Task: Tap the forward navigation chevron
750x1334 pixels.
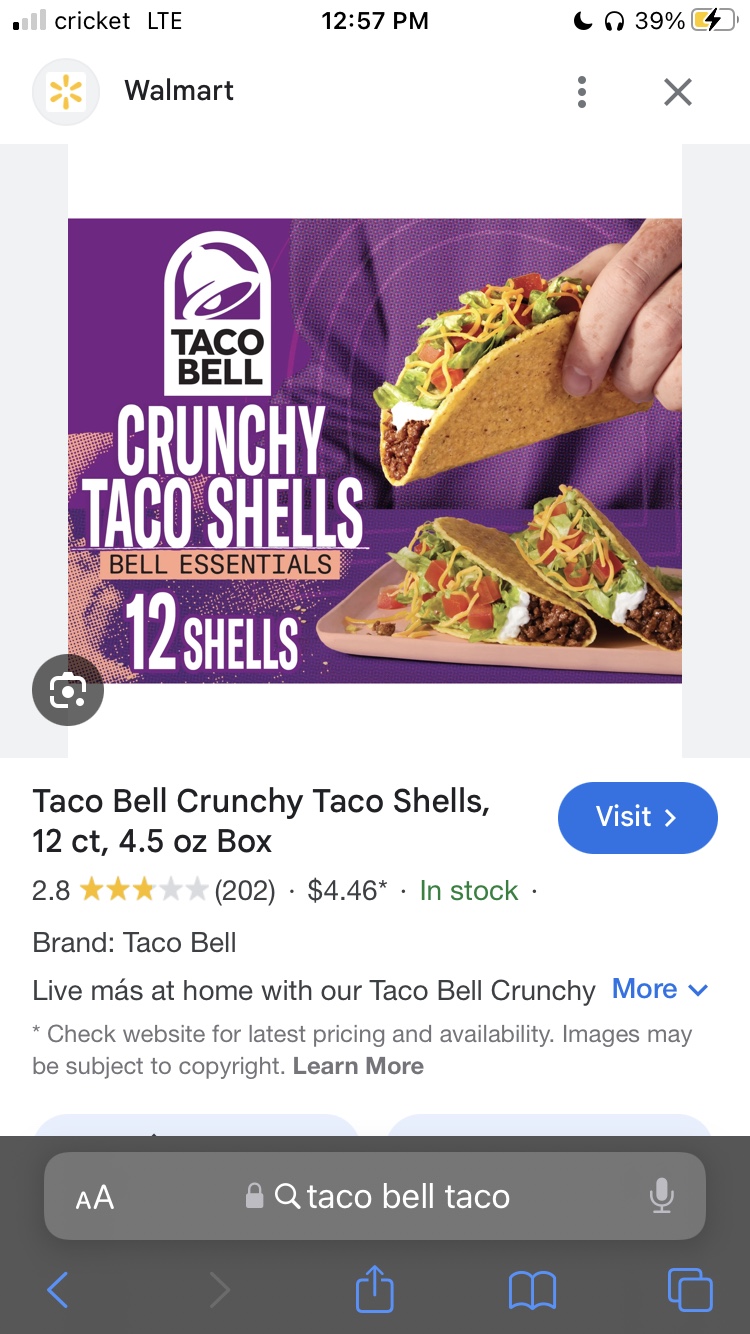Action: tap(220, 1290)
